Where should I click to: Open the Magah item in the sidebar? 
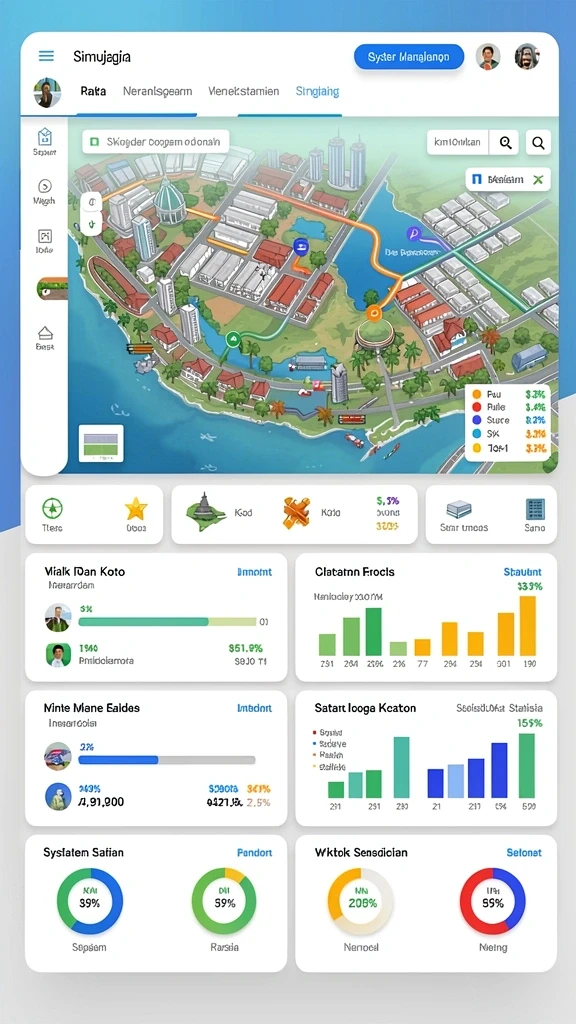[x=44, y=192]
